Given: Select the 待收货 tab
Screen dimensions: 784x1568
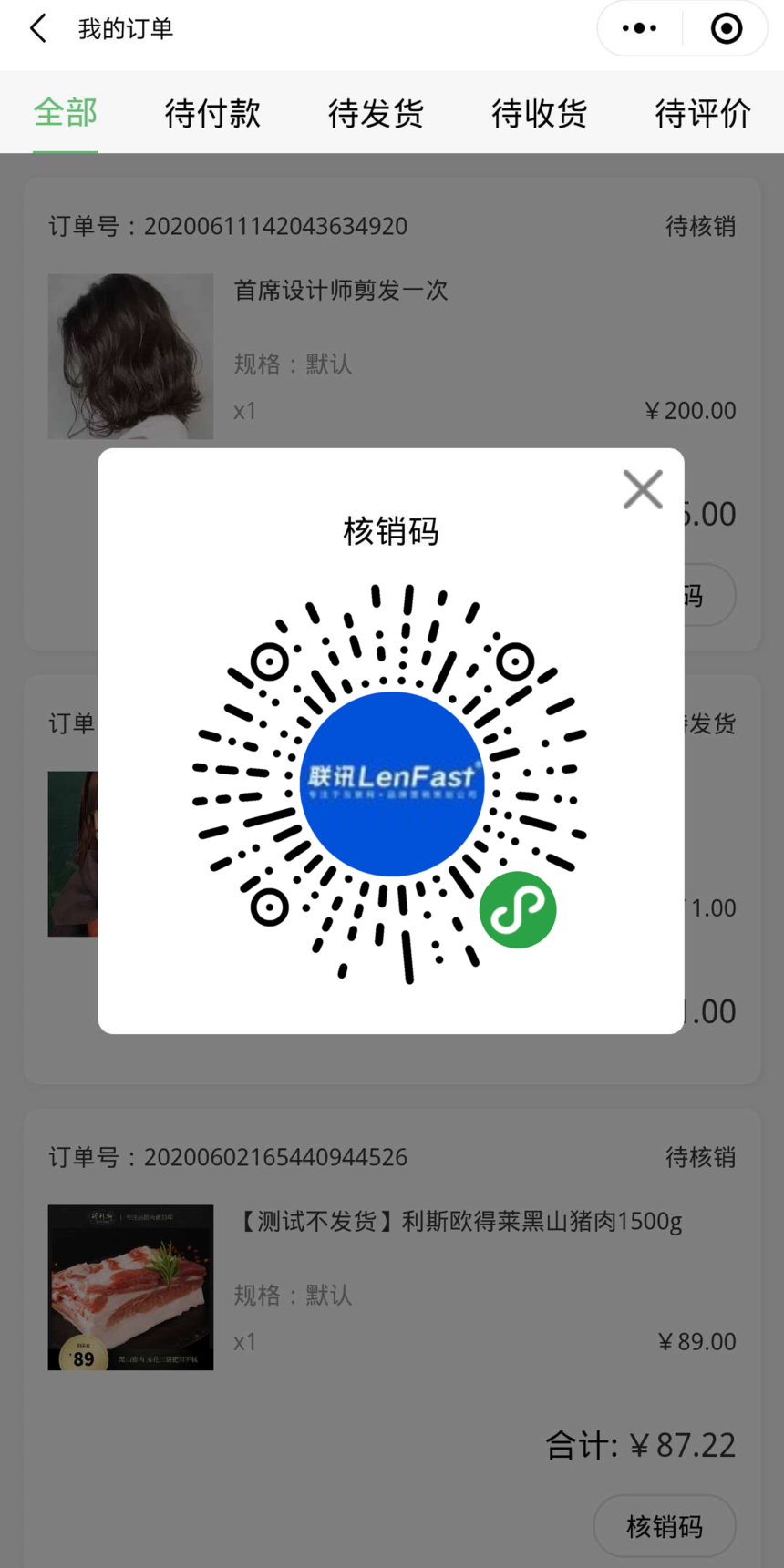Looking at the screenshot, I should coord(538,112).
